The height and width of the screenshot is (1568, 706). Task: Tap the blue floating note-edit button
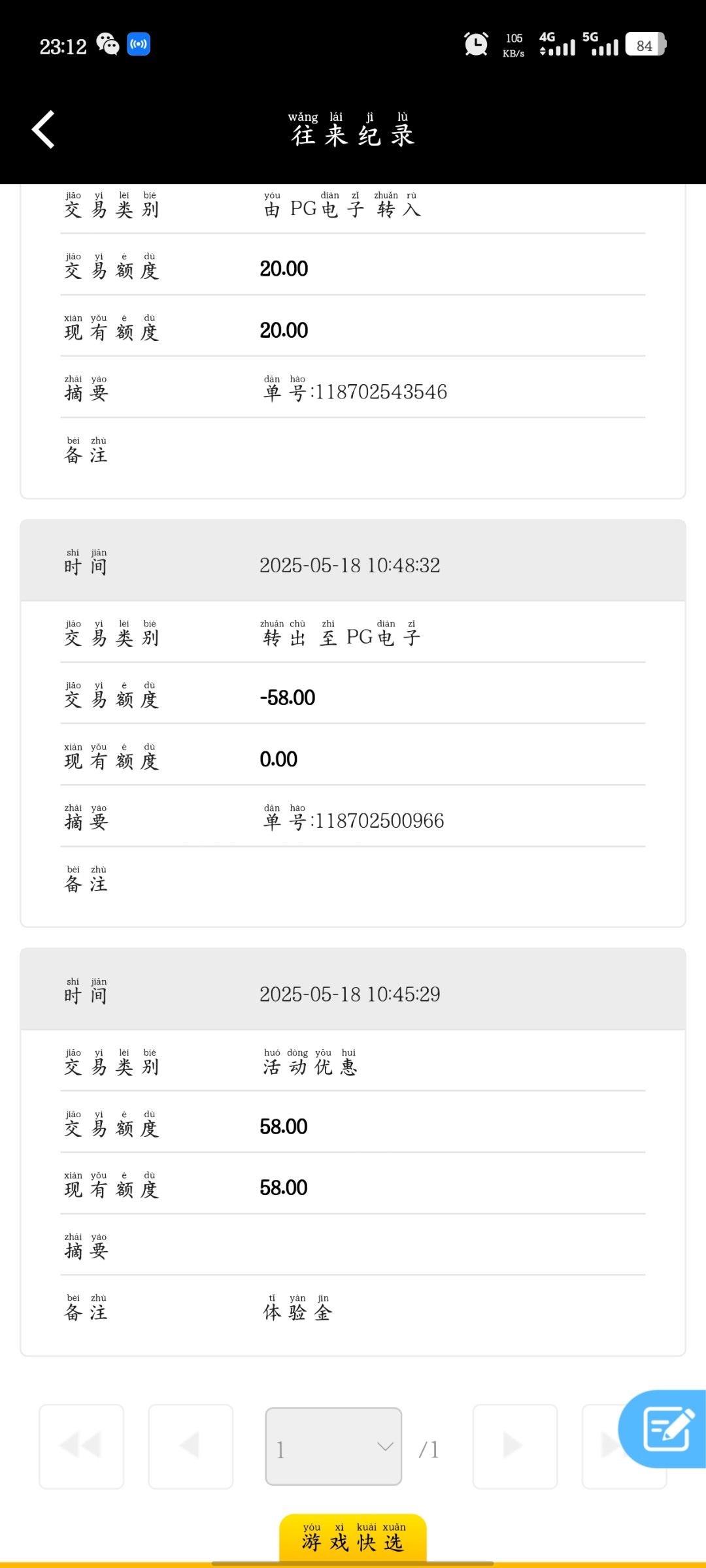point(667,1428)
